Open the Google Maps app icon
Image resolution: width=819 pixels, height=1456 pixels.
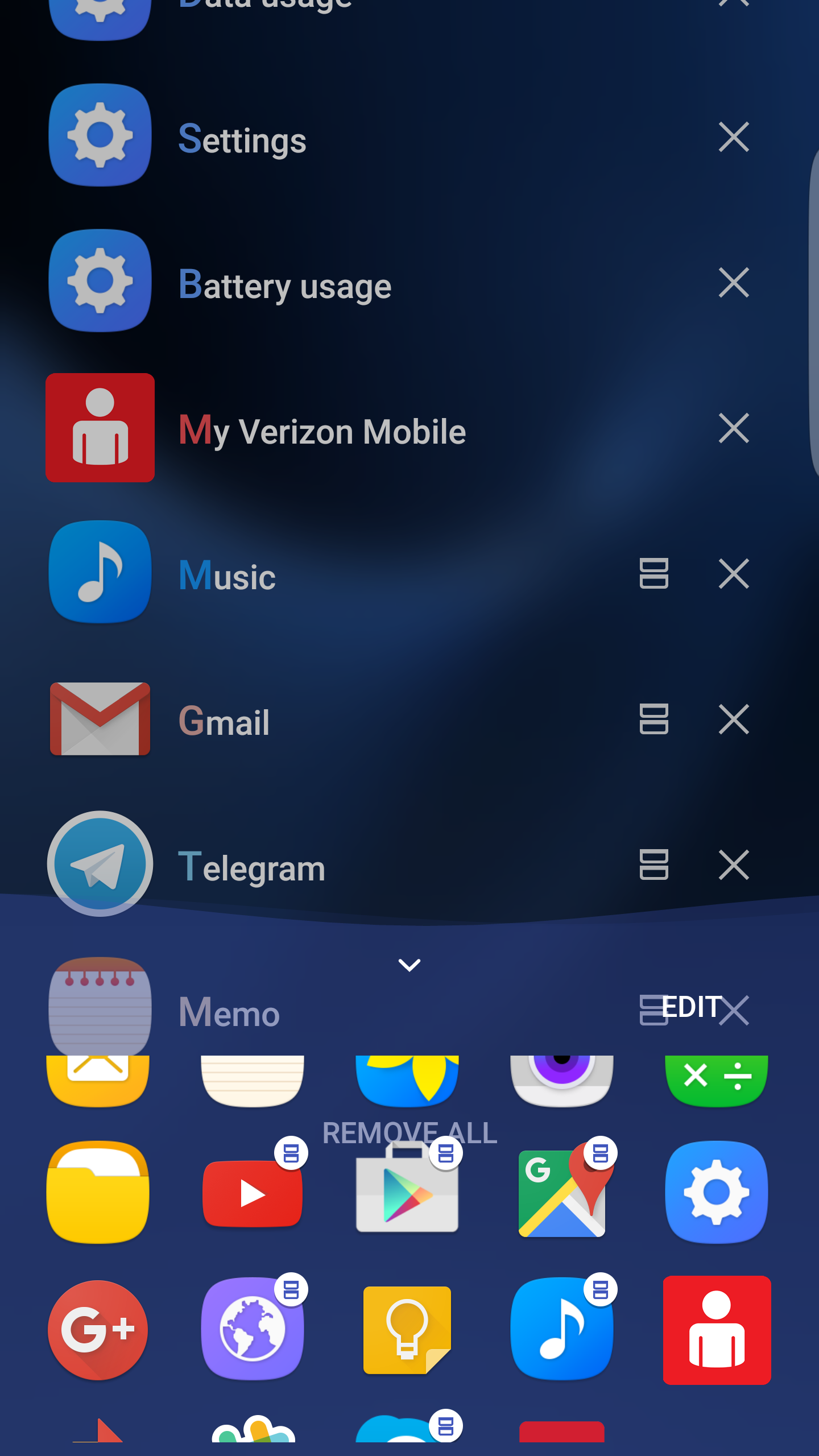pos(562,1193)
